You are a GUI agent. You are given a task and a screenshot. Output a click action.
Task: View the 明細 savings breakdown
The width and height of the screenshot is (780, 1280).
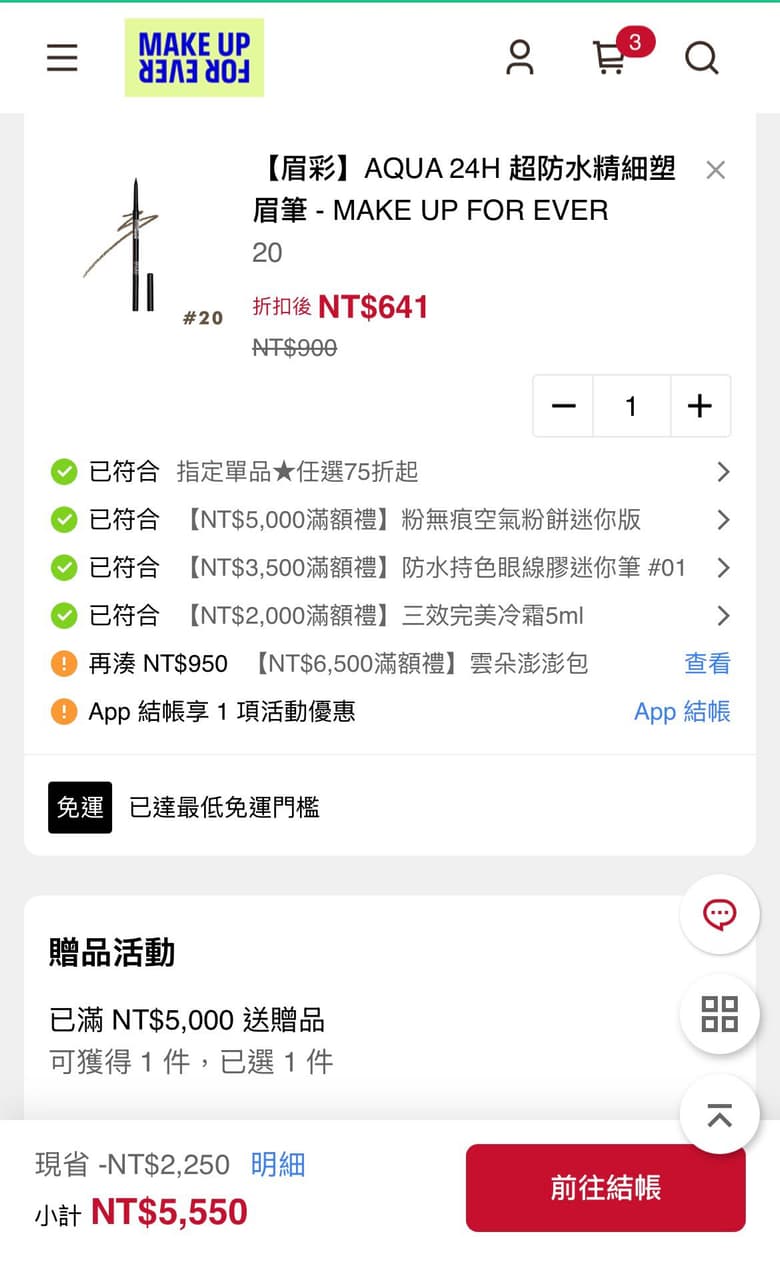click(278, 1165)
